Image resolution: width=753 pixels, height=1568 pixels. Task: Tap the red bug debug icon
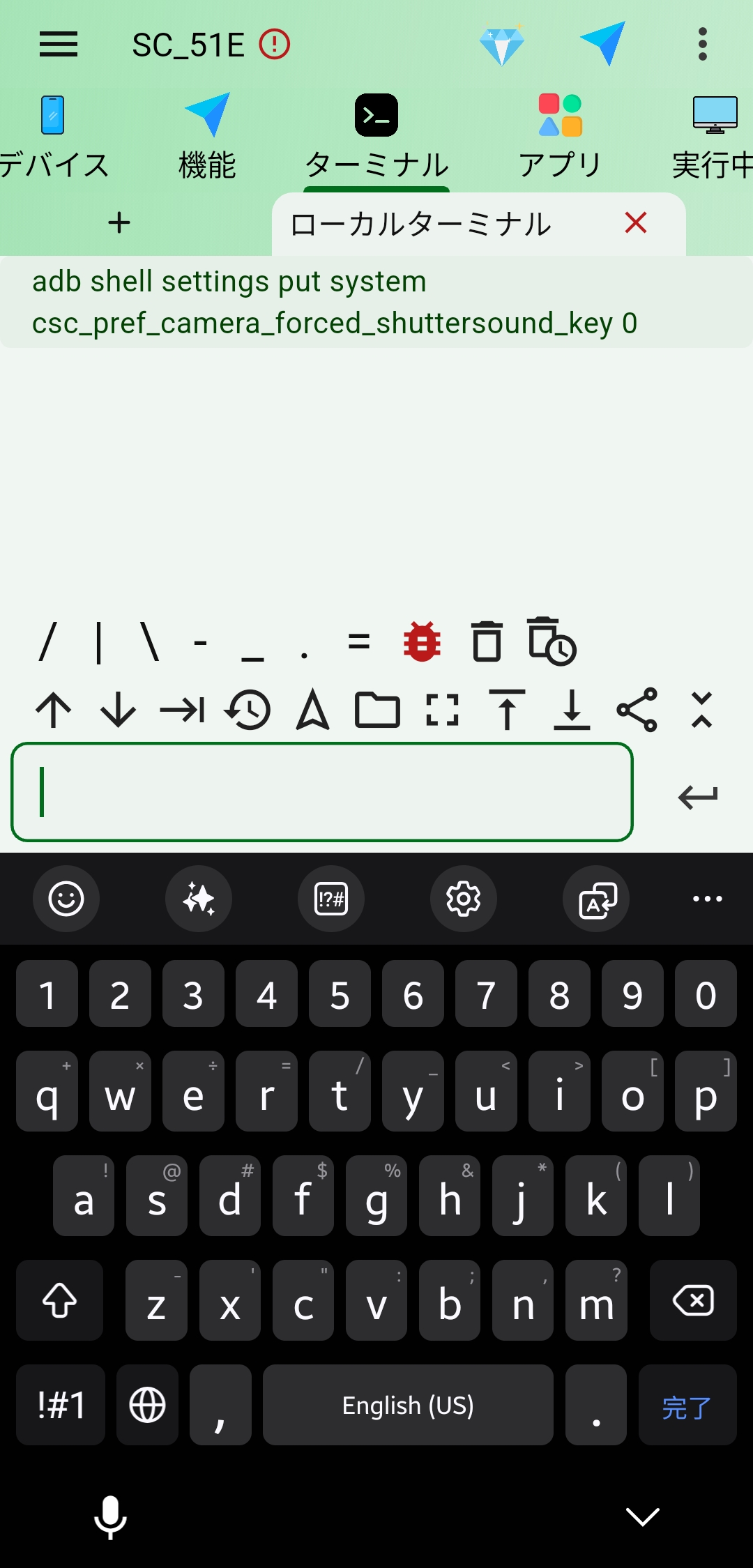pyautogui.click(x=422, y=641)
